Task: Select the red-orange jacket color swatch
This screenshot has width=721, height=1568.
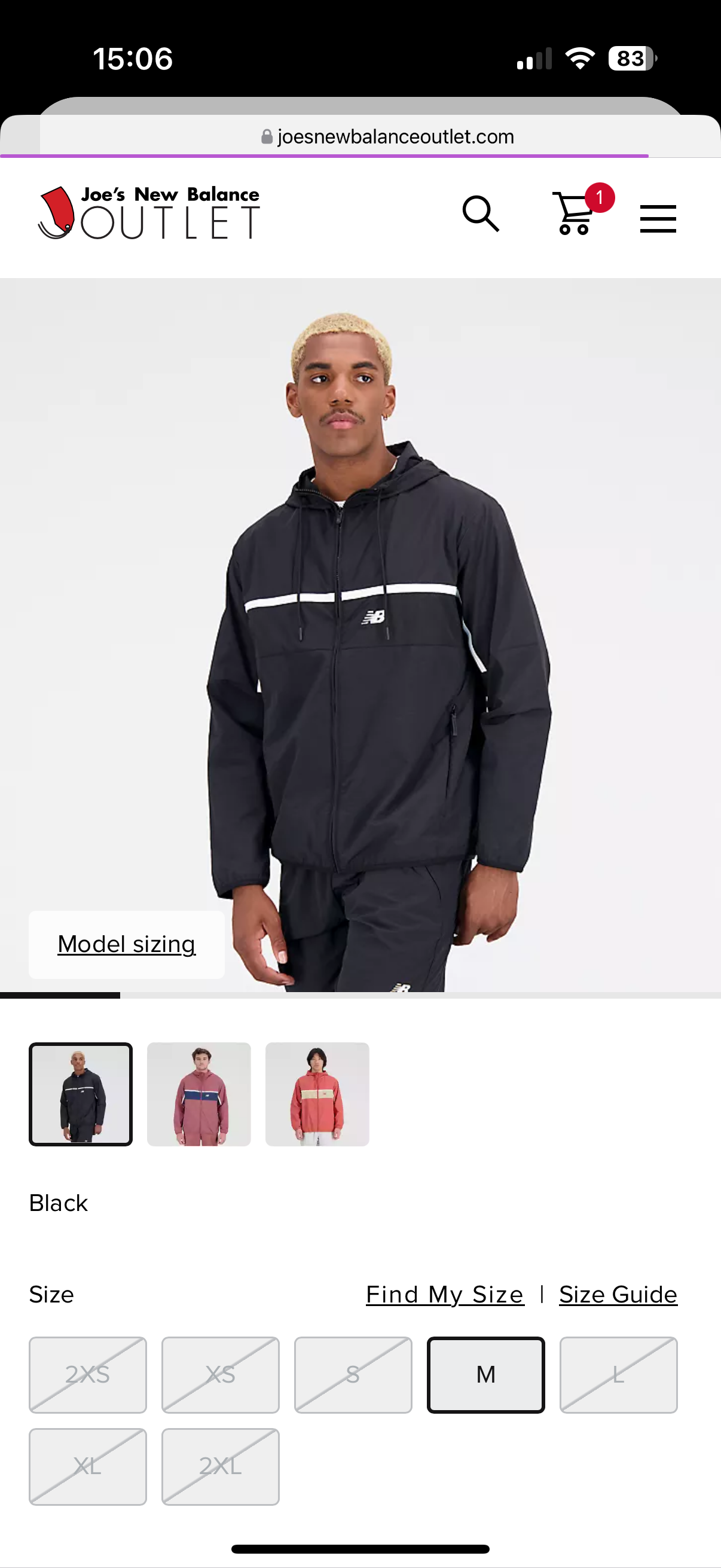Action: [x=317, y=1094]
